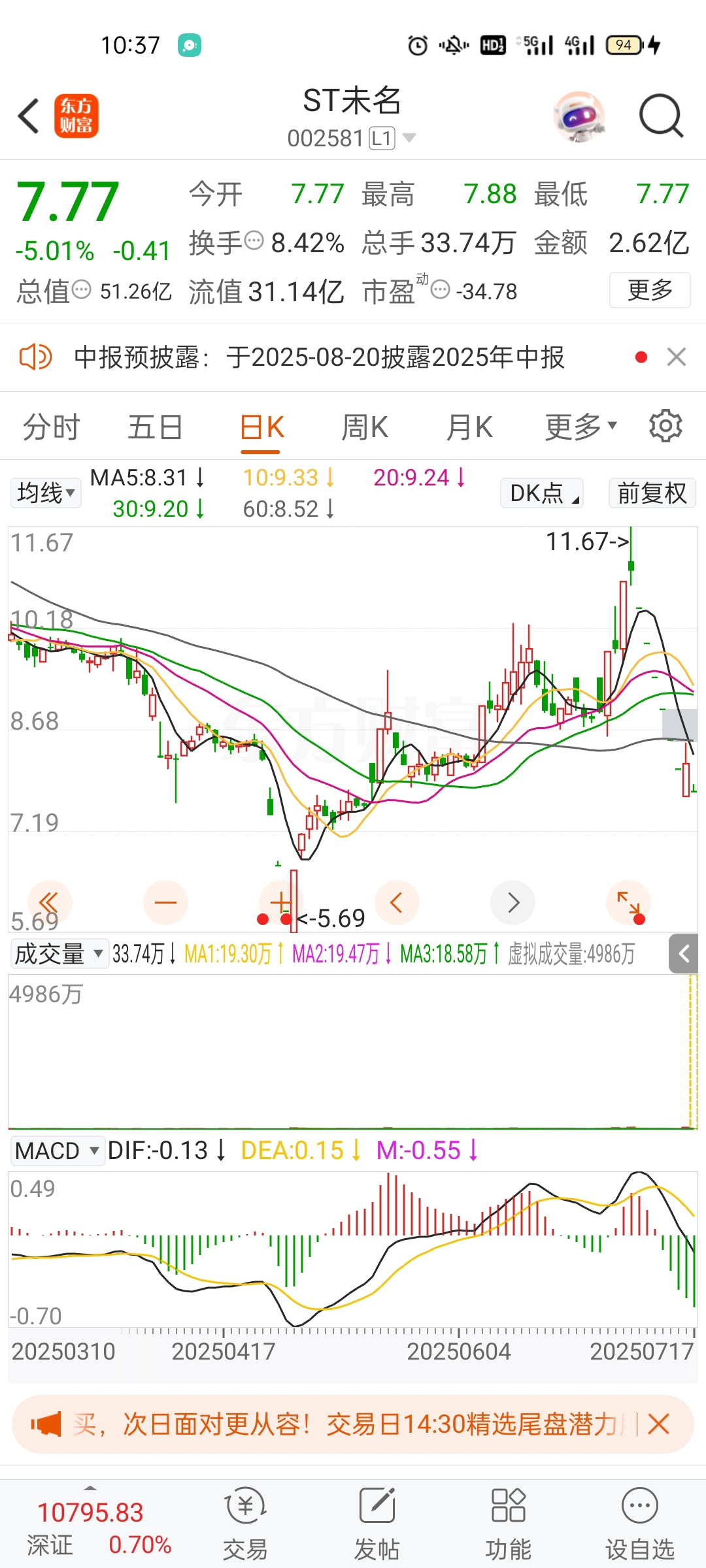Zoom out chart with the minus button

tap(165, 902)
